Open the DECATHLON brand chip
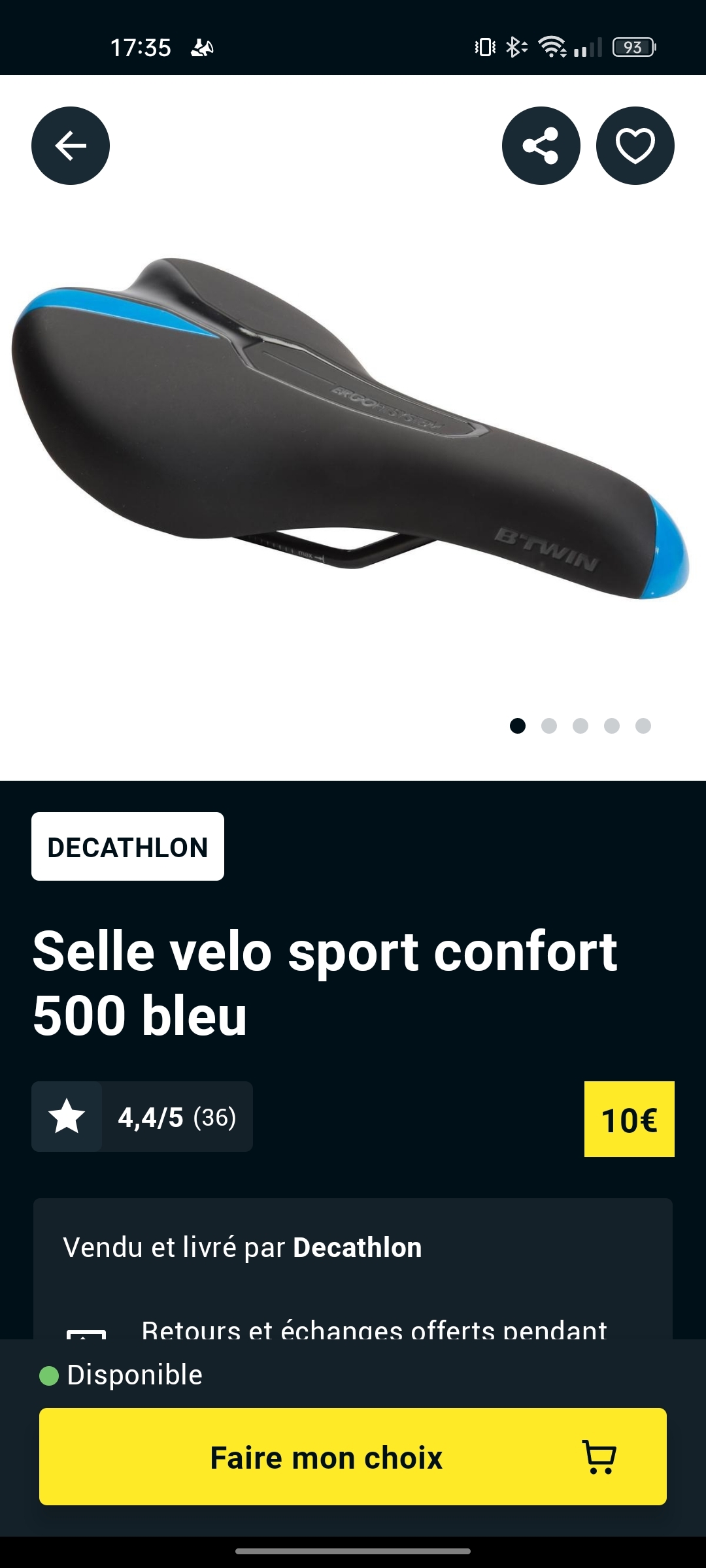706x1568 pixels. click(127, 847)
